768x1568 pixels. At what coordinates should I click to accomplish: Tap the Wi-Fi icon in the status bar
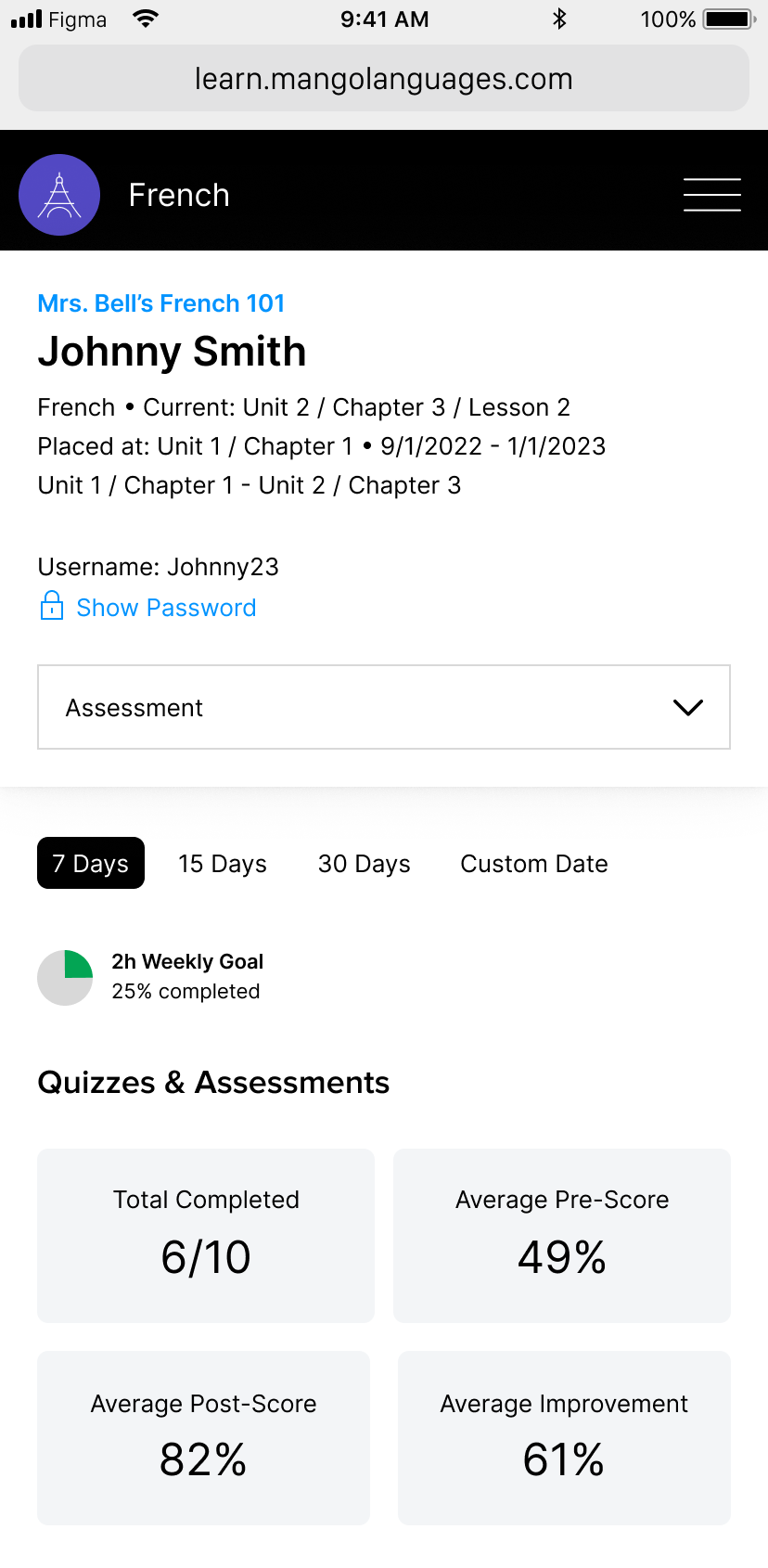(145, 17)
